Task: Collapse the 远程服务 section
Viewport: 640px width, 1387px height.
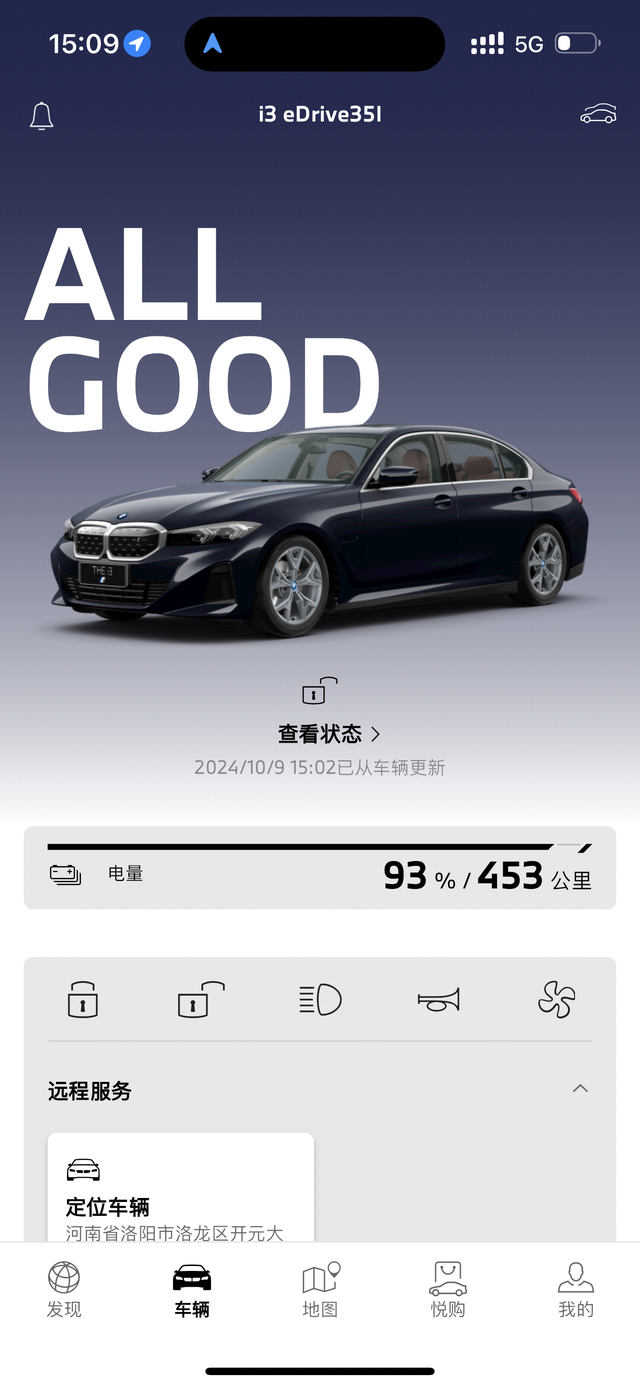Action: [x=580, y=1088]
